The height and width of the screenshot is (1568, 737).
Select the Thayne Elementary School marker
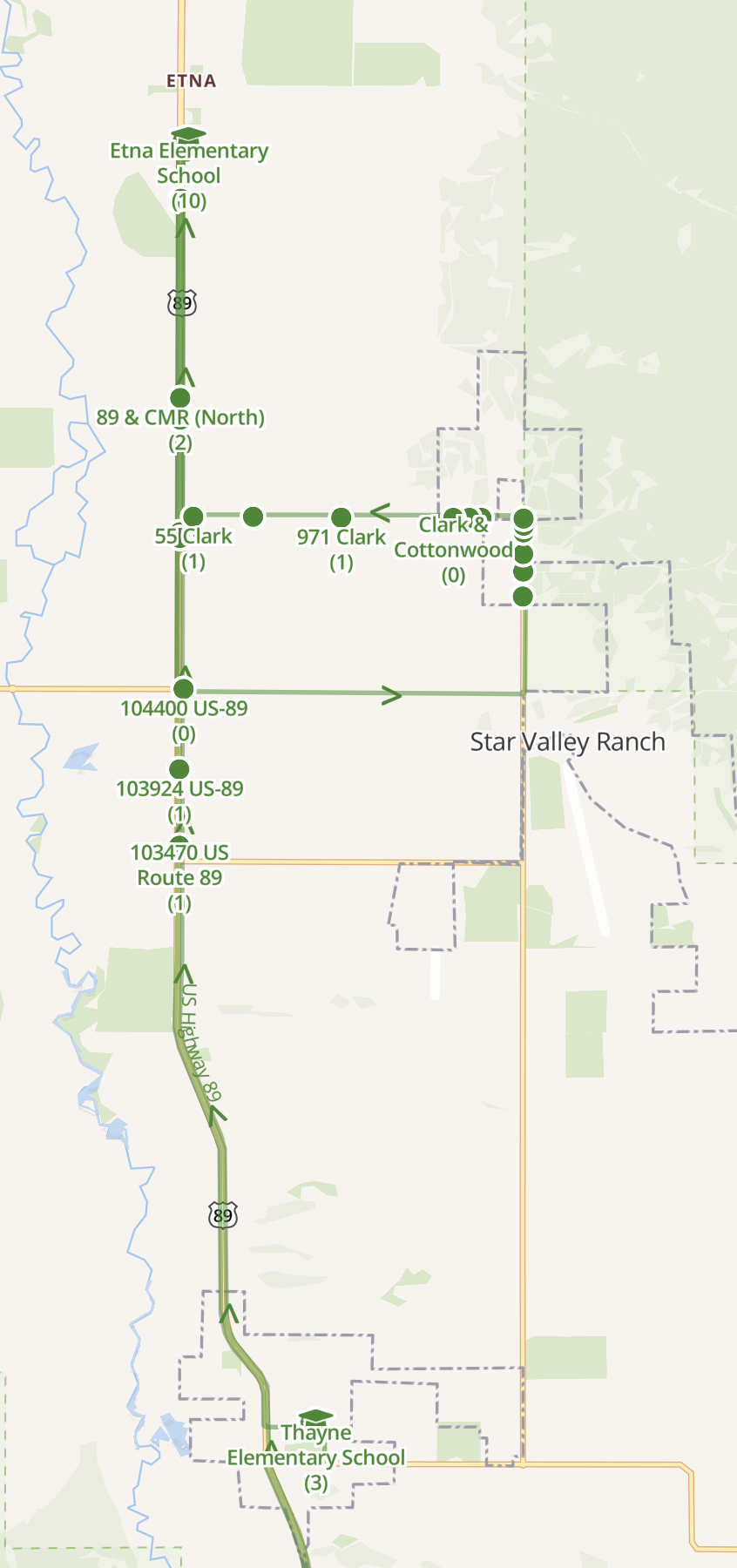pos(315,1417)
